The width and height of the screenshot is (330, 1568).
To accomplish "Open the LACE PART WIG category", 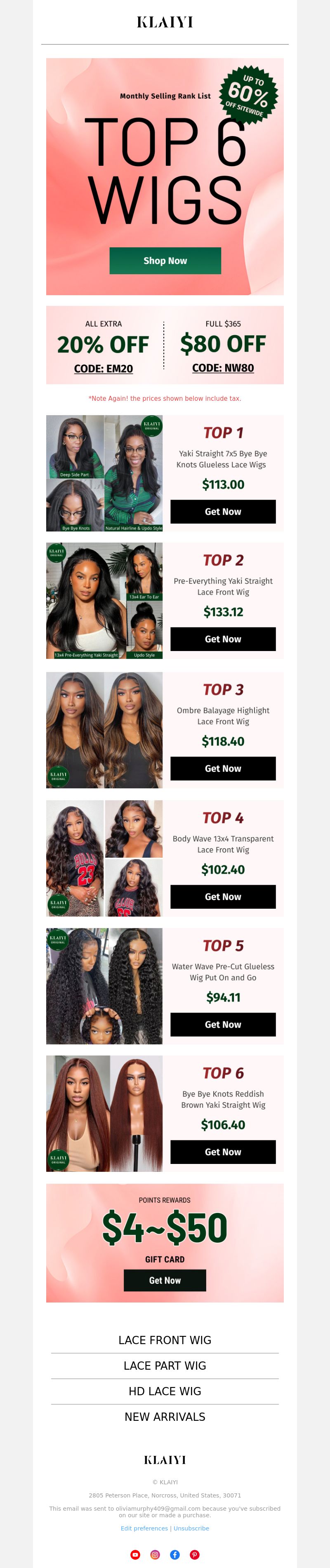I will click(x=165, y=1365).
